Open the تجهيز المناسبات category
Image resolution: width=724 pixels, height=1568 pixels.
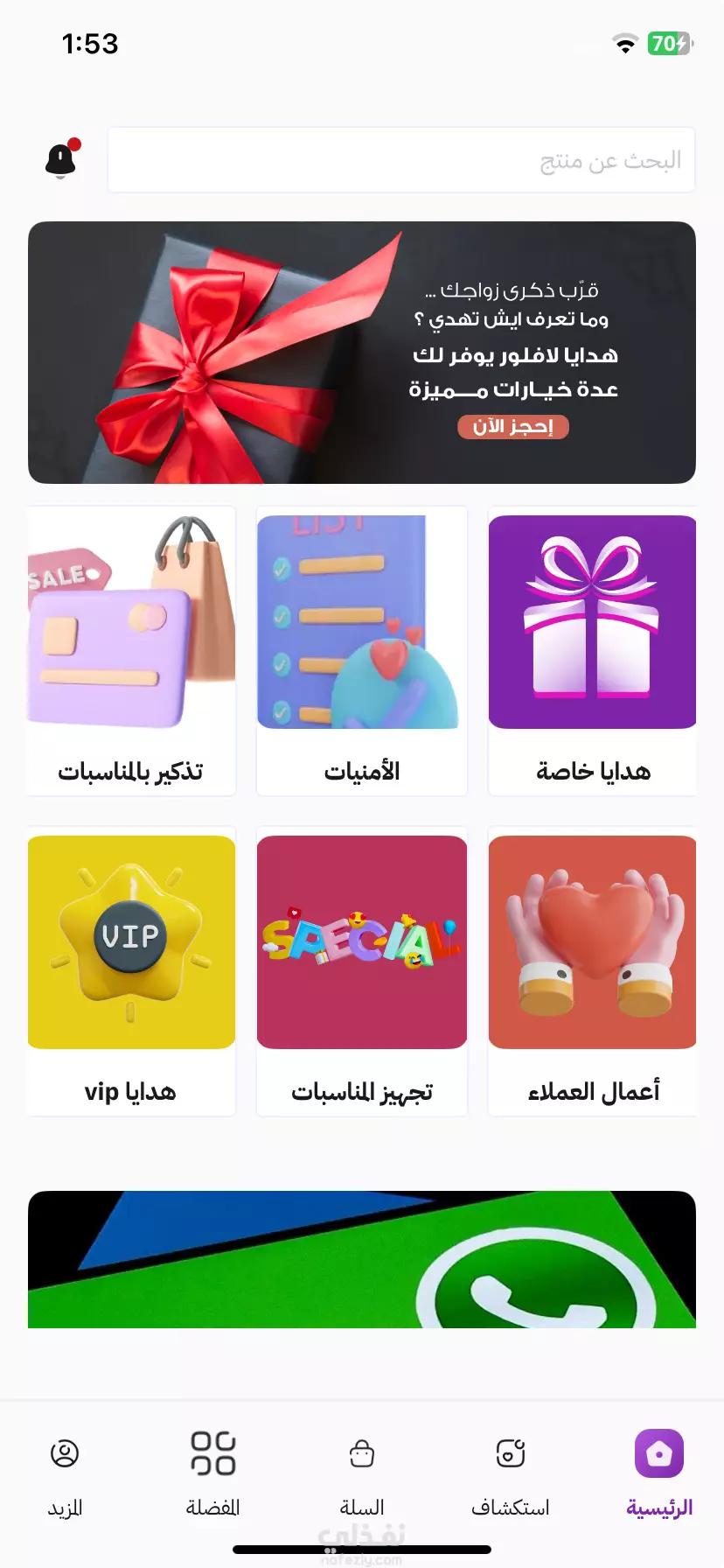[362, 971]
